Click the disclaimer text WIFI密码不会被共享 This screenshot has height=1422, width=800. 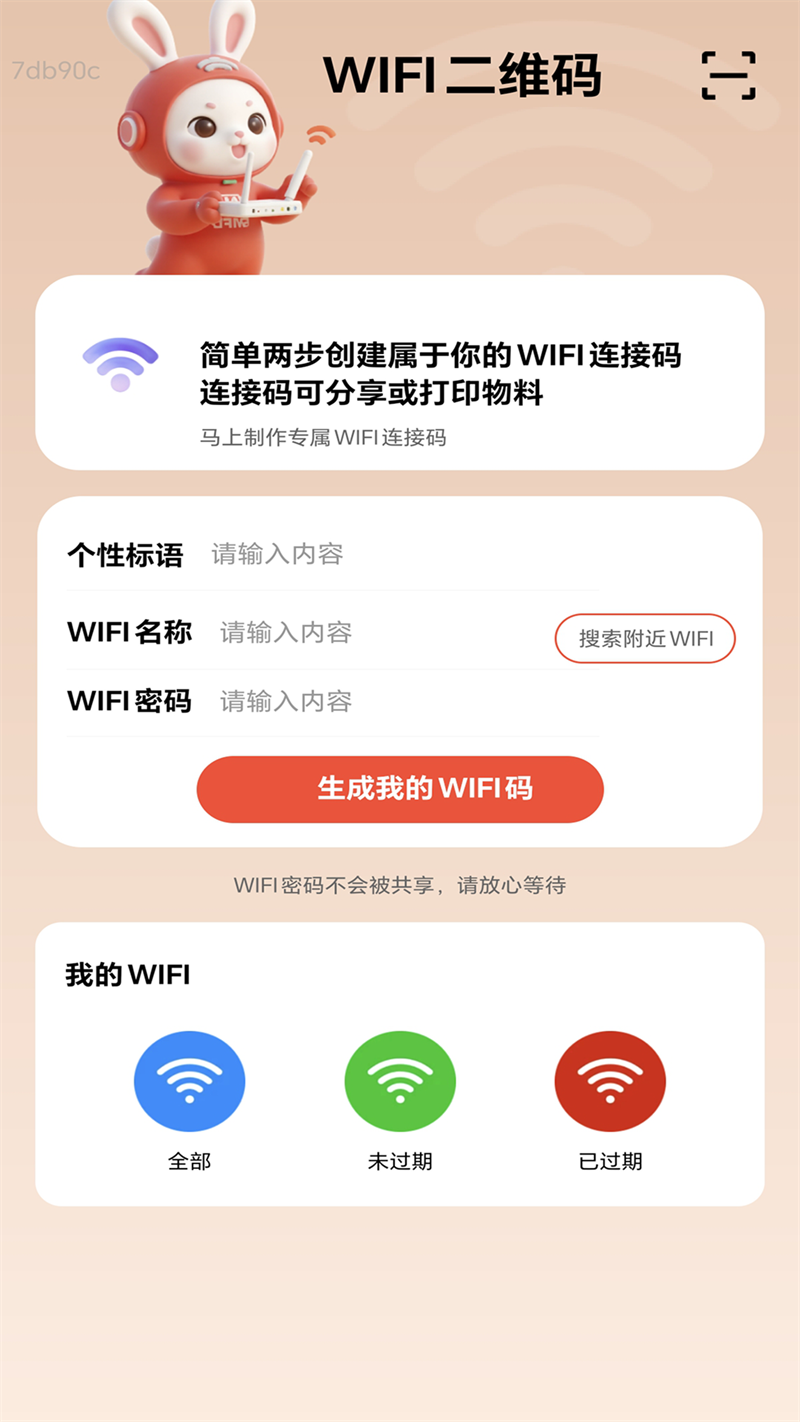click(400, 886)
